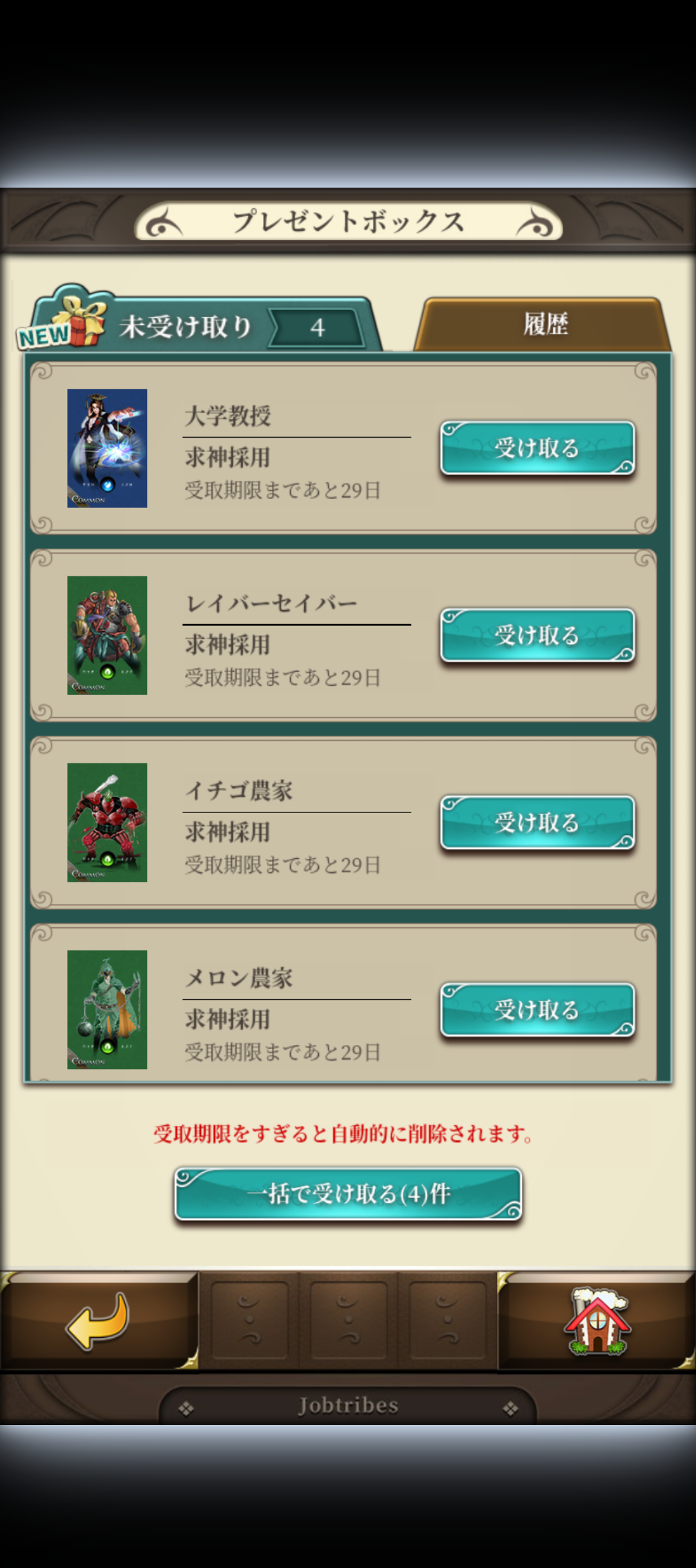The image size is (696, 1568).
Task: Return home via the house icon
Action: [x=597, y=1320]
